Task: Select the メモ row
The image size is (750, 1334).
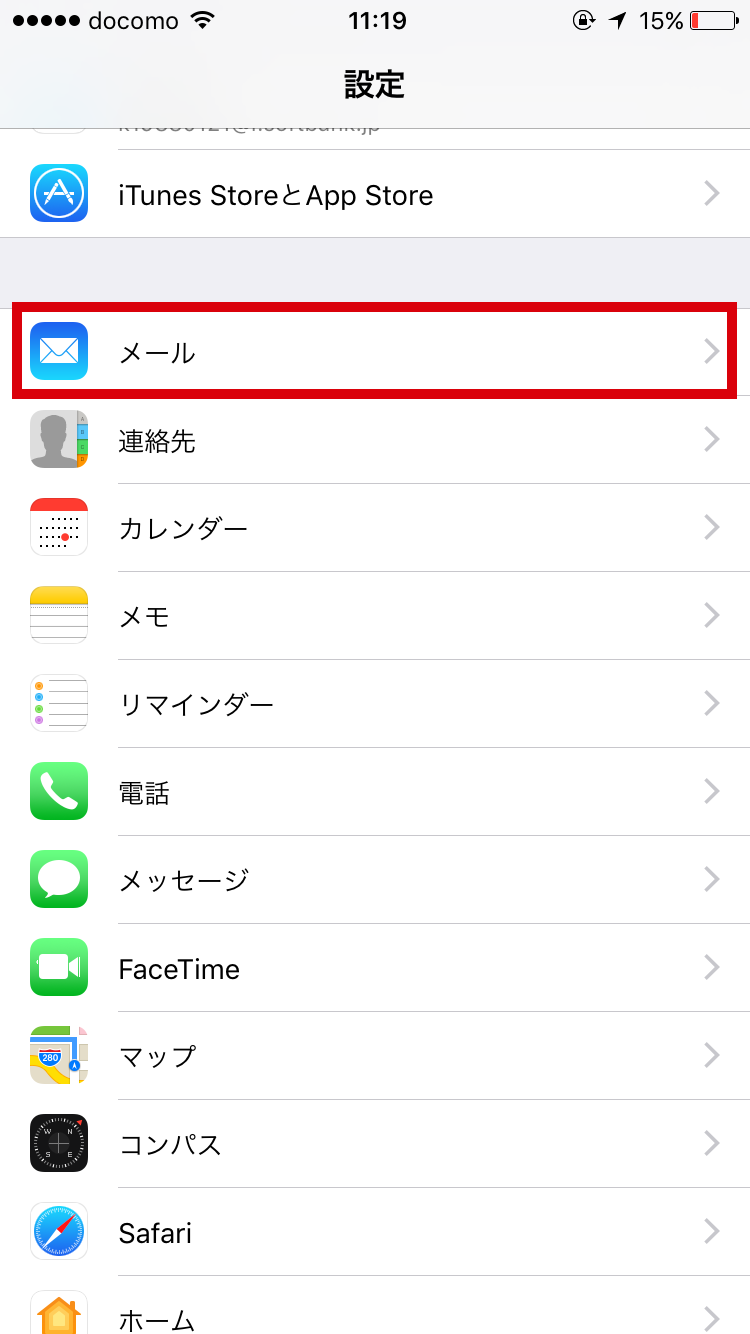Action: (375, 616)
